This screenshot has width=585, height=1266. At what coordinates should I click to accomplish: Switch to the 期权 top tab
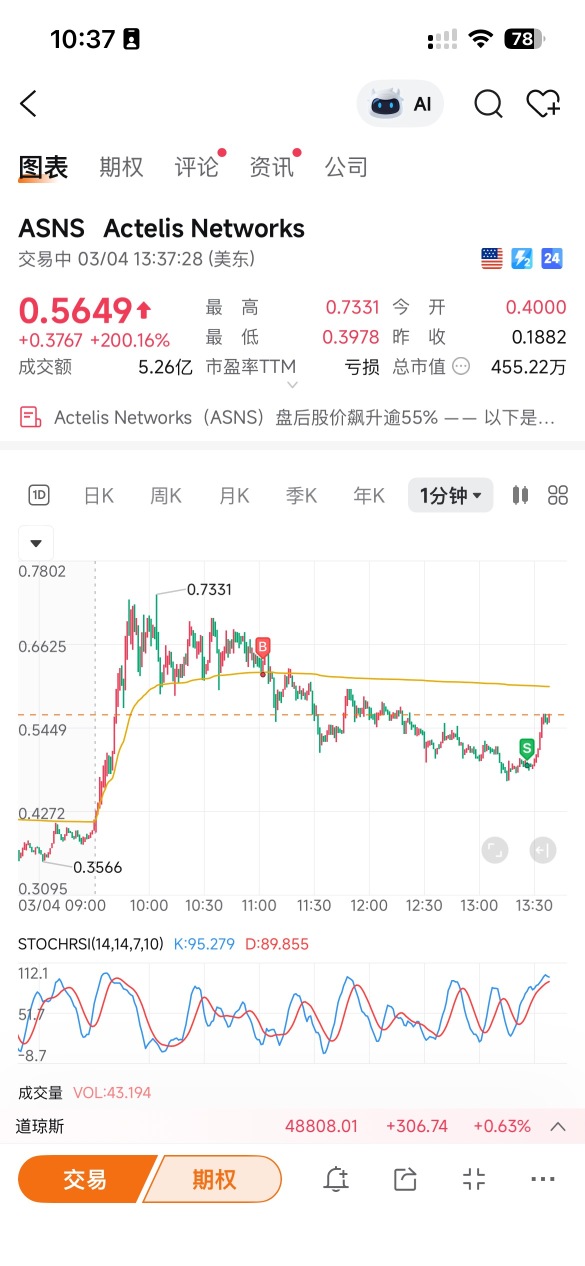[x=121, y=167]
